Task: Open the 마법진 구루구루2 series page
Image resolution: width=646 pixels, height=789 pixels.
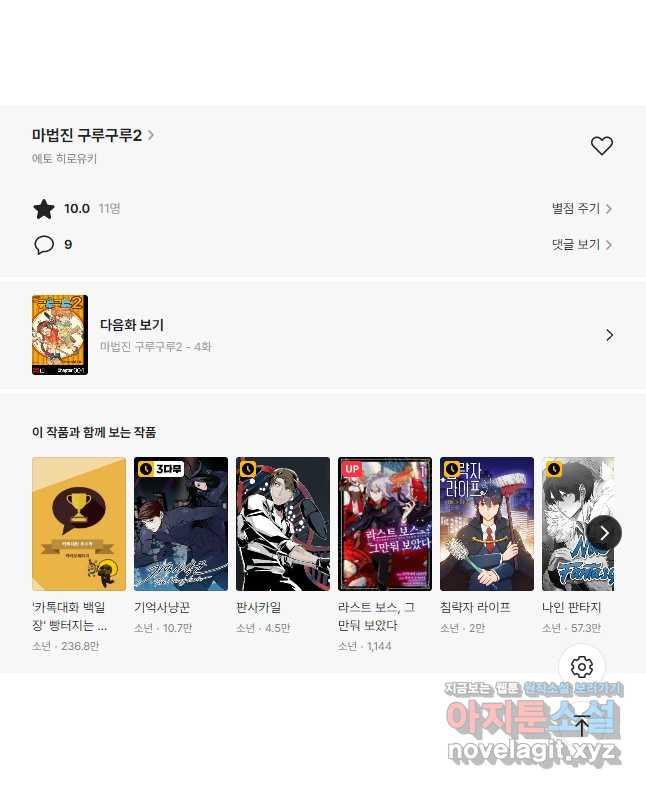Action: [93, 135]
